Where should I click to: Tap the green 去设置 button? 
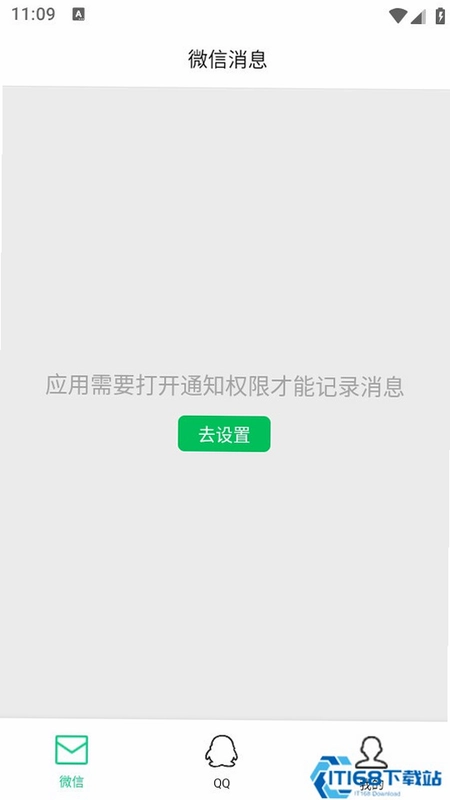coord(224,434)
